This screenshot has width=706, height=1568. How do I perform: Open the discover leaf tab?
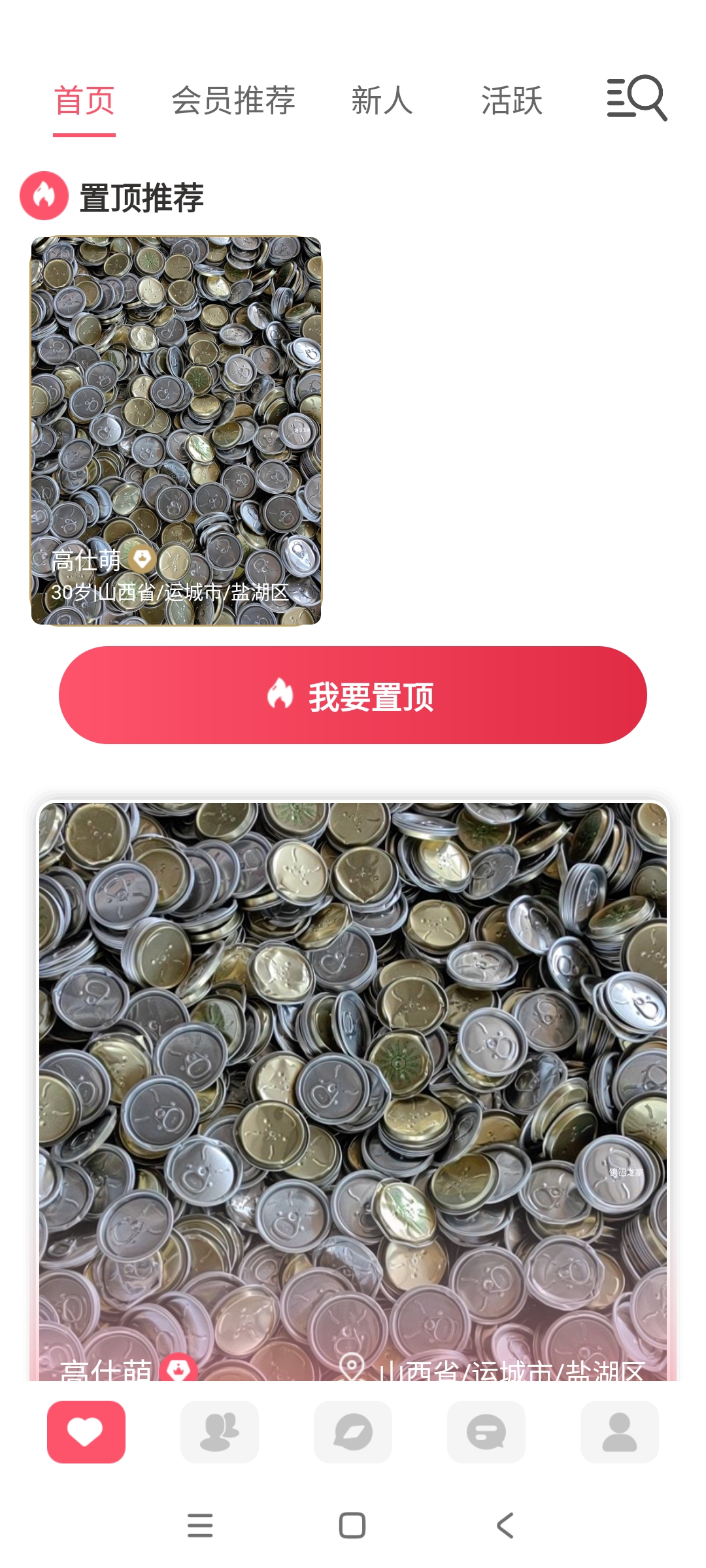coord(353,1432)
